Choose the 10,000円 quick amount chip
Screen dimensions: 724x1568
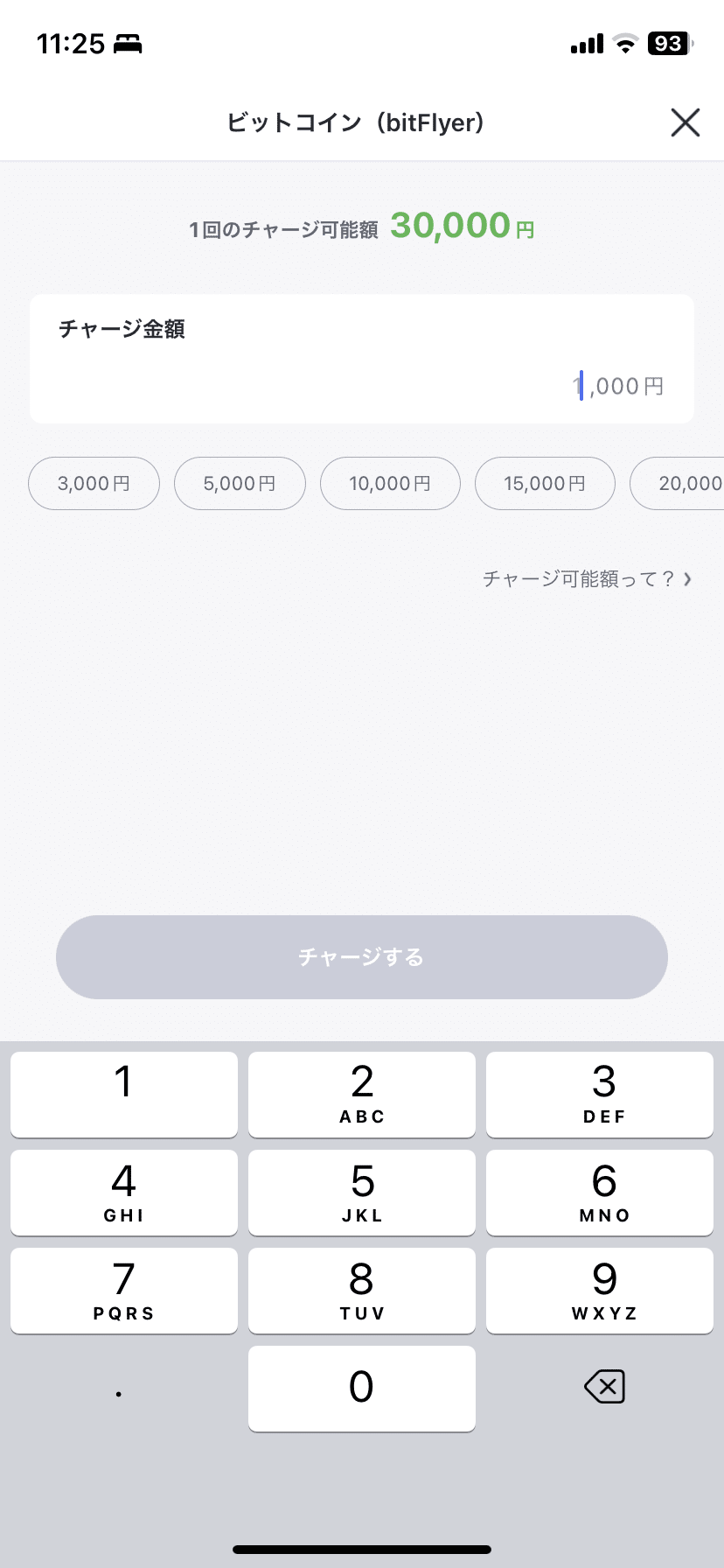tap(390, 483)
